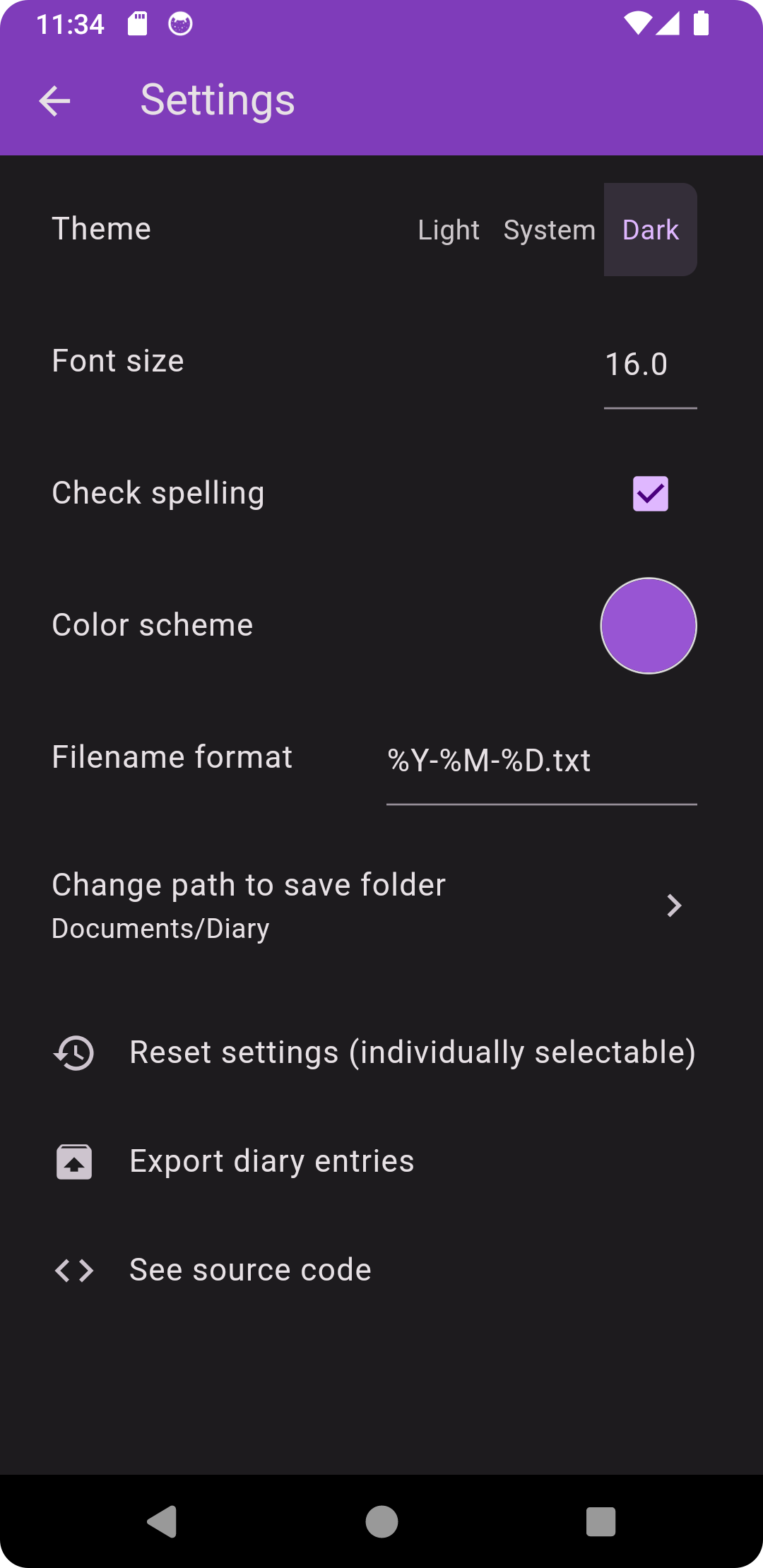Click Change path to save folder

coord(249,884)
